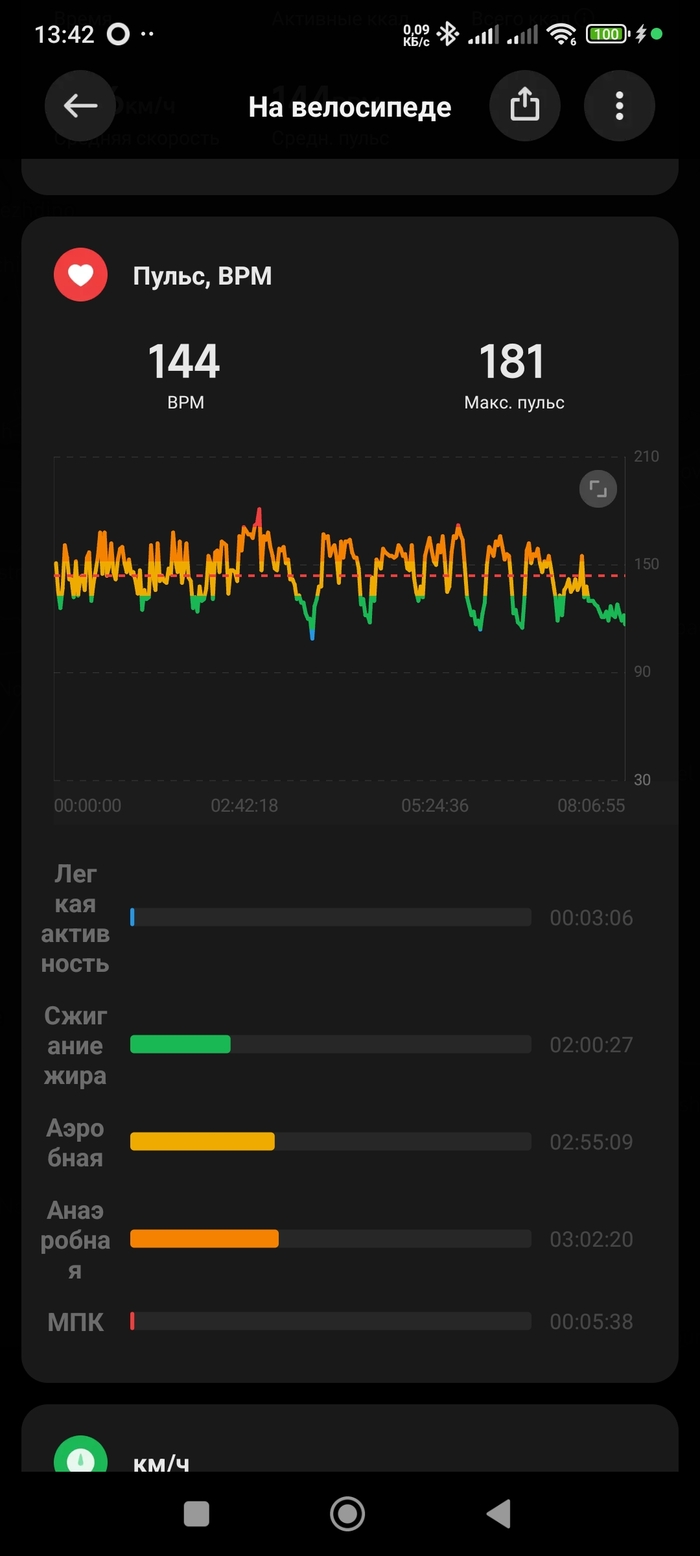Tap the system back triangle
Viewport: 700px width, 1556px height.
pyautogui.click(x=498, y=1513)
